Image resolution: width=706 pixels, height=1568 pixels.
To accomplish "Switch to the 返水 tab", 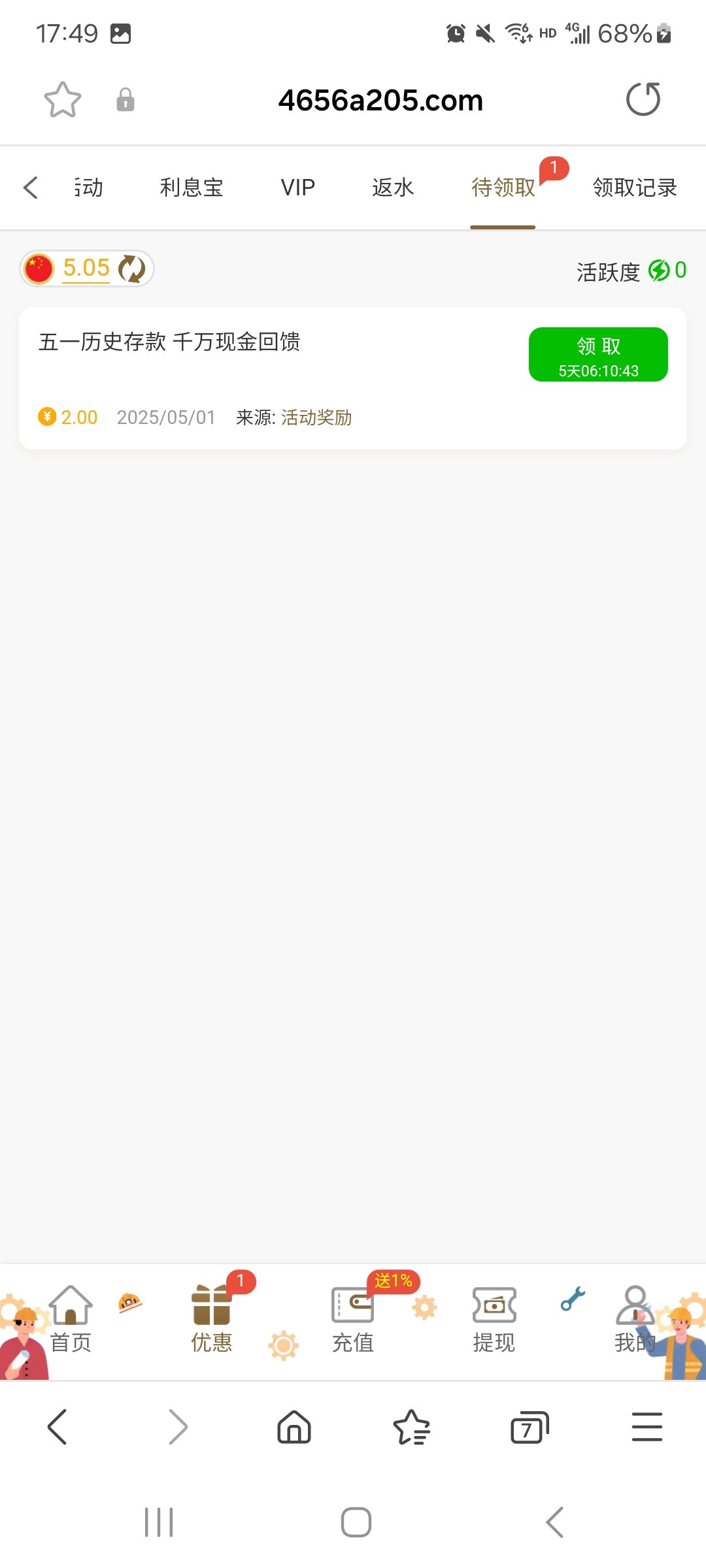I will coord(393,188).
